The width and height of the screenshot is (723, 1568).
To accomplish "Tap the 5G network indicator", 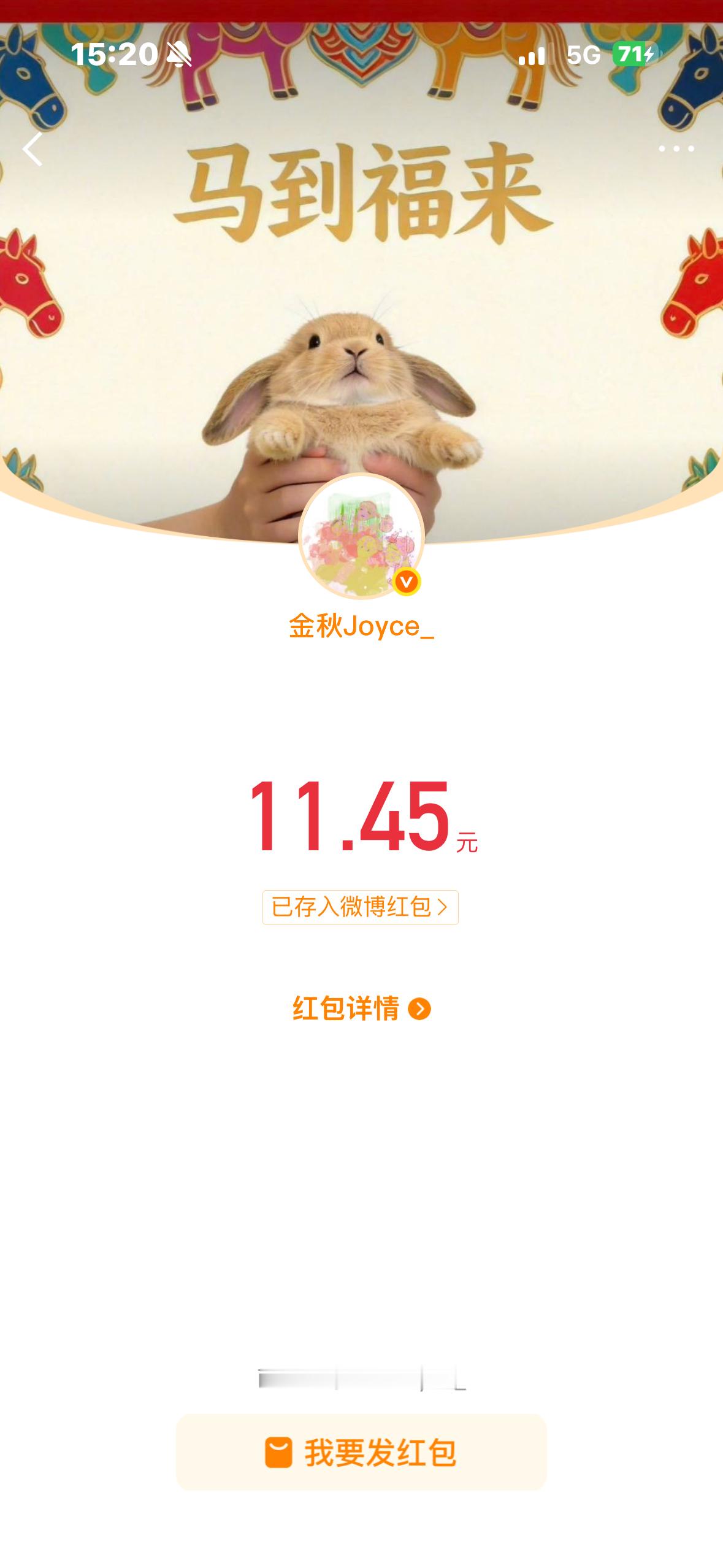I will pos(584,55).
